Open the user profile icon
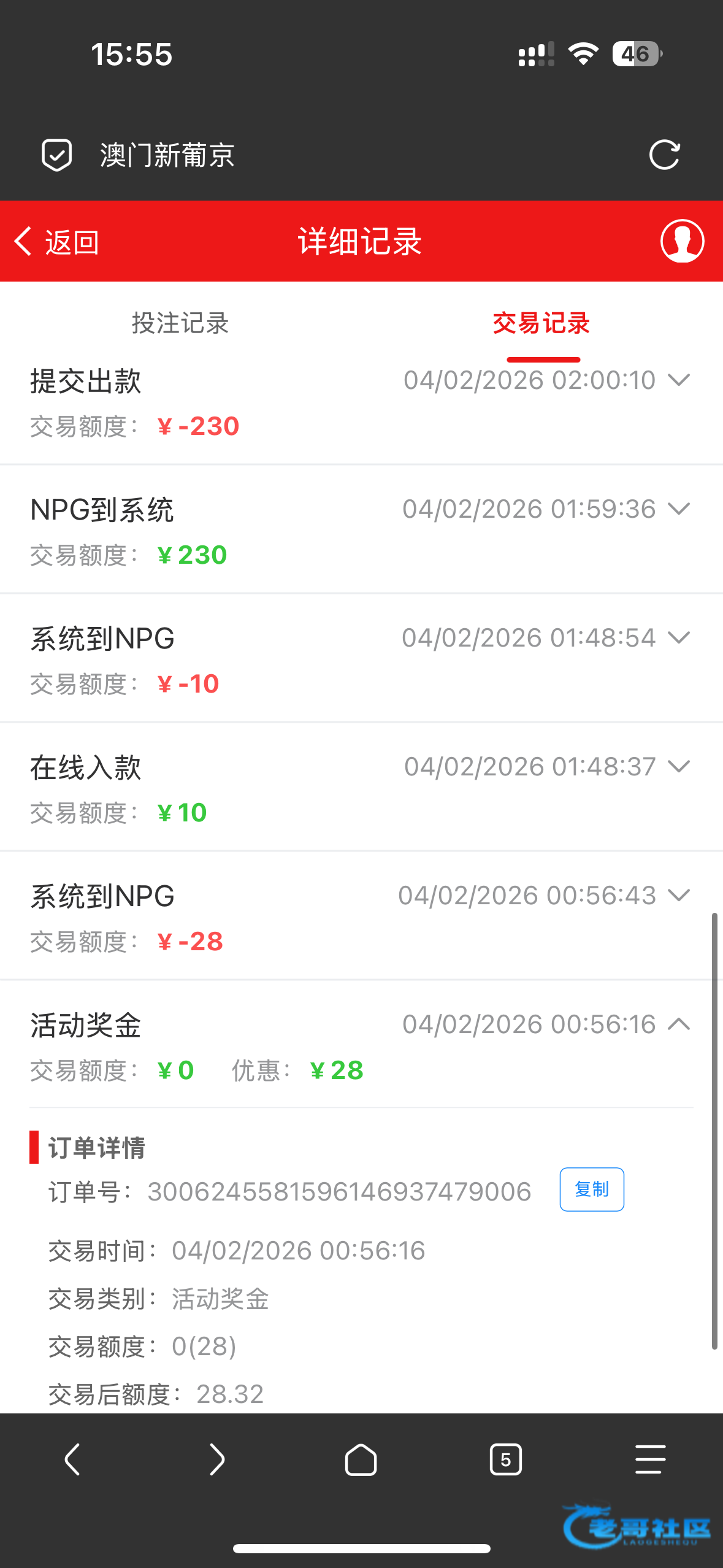The image size is (723, 1568). [681, 241]
